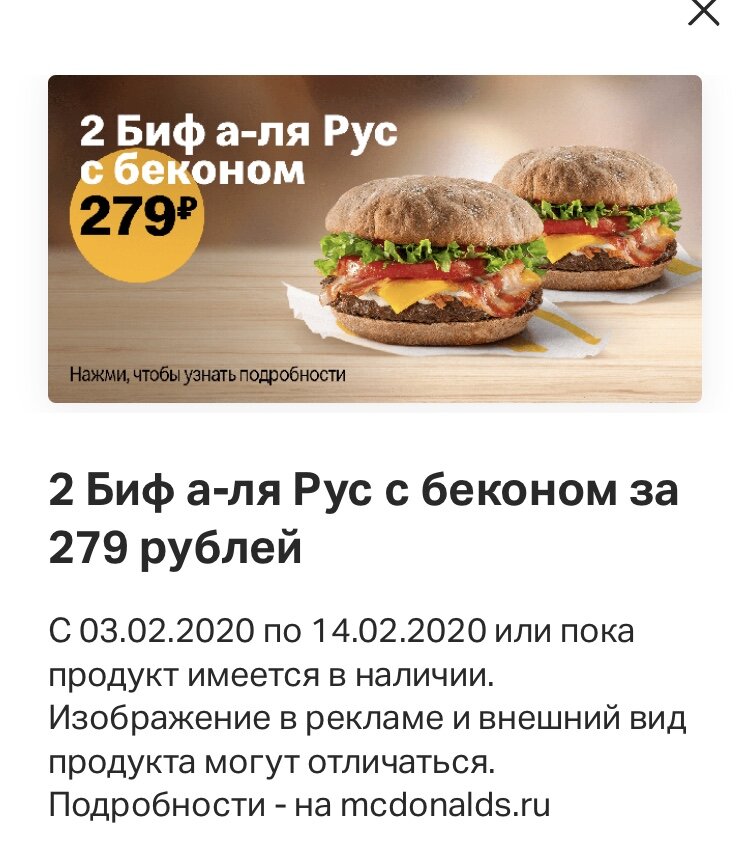Open the Биф а-ля Рус offer banner

pyautogui.click(x=375, y=239)
